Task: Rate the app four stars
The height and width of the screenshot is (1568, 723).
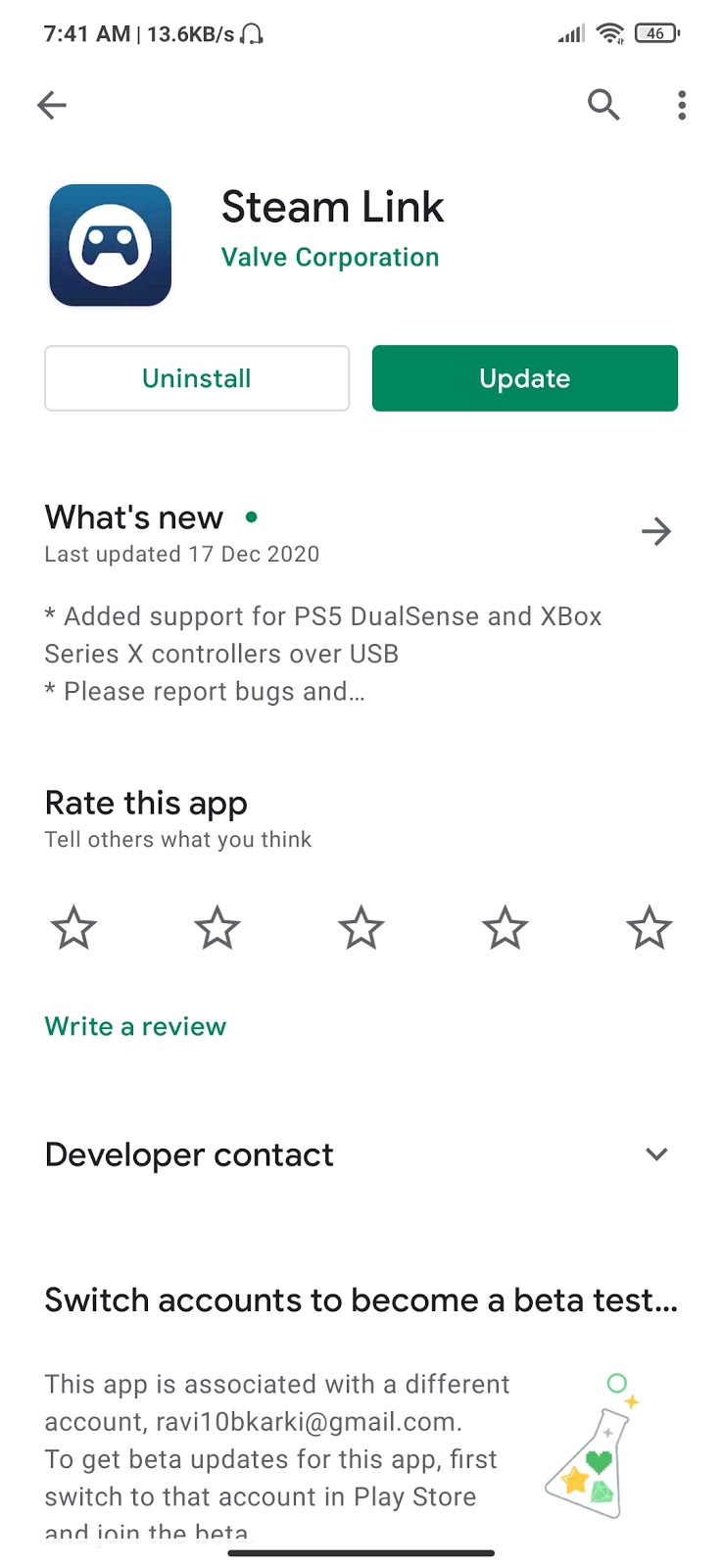Action: point(506,928)
